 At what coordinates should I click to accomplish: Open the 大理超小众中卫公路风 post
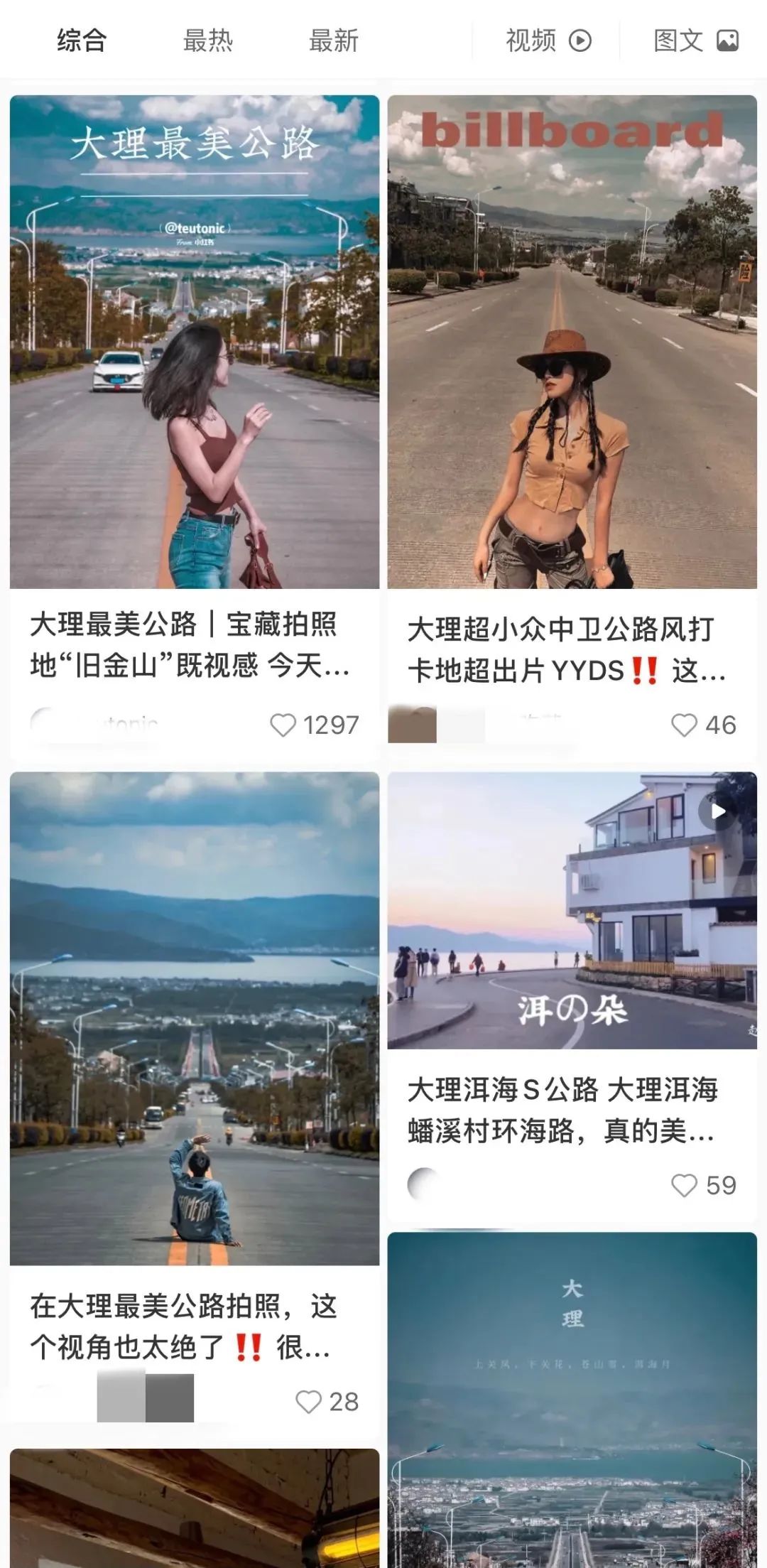click(x=572, y=342)
